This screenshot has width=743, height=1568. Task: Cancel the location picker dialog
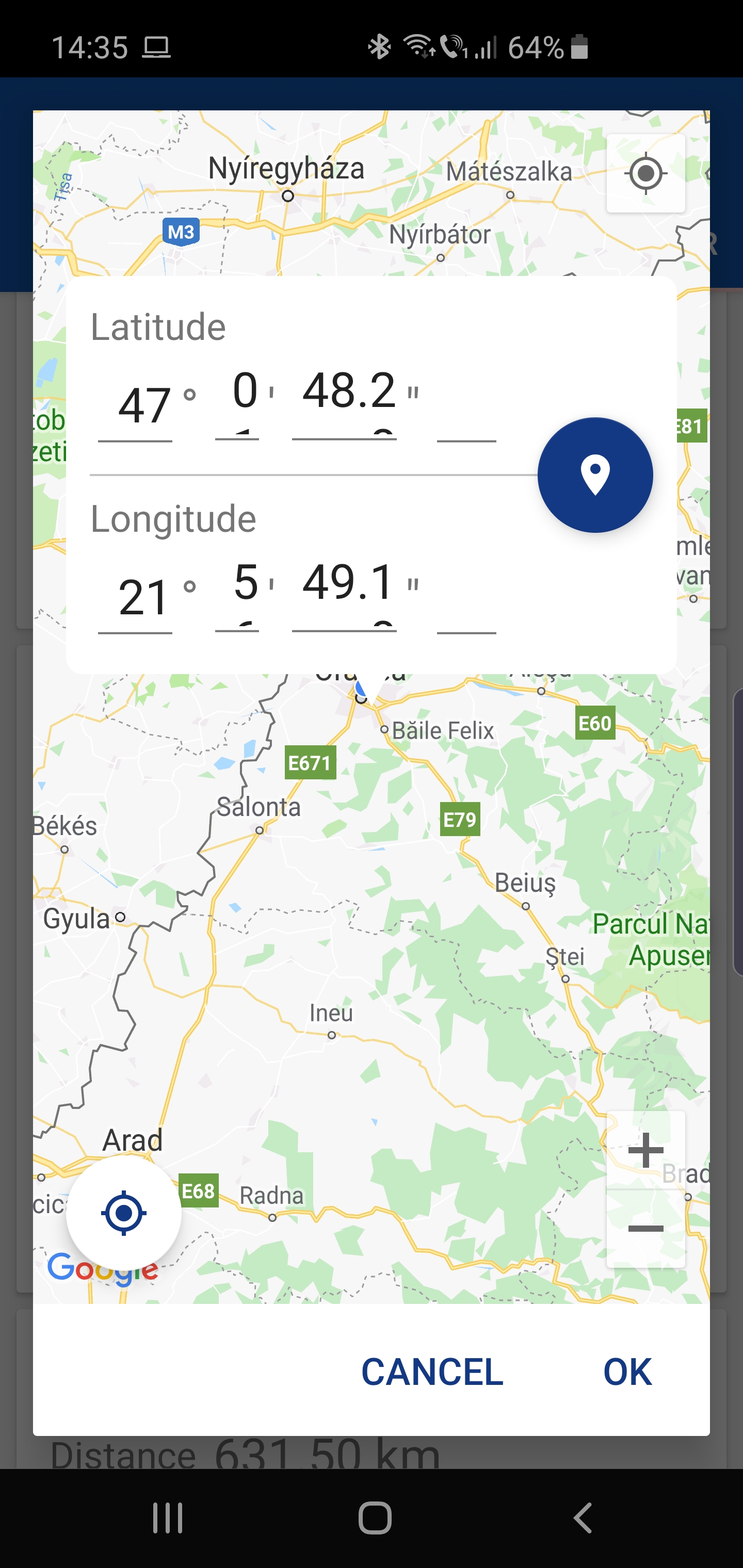coord(432,1372)
